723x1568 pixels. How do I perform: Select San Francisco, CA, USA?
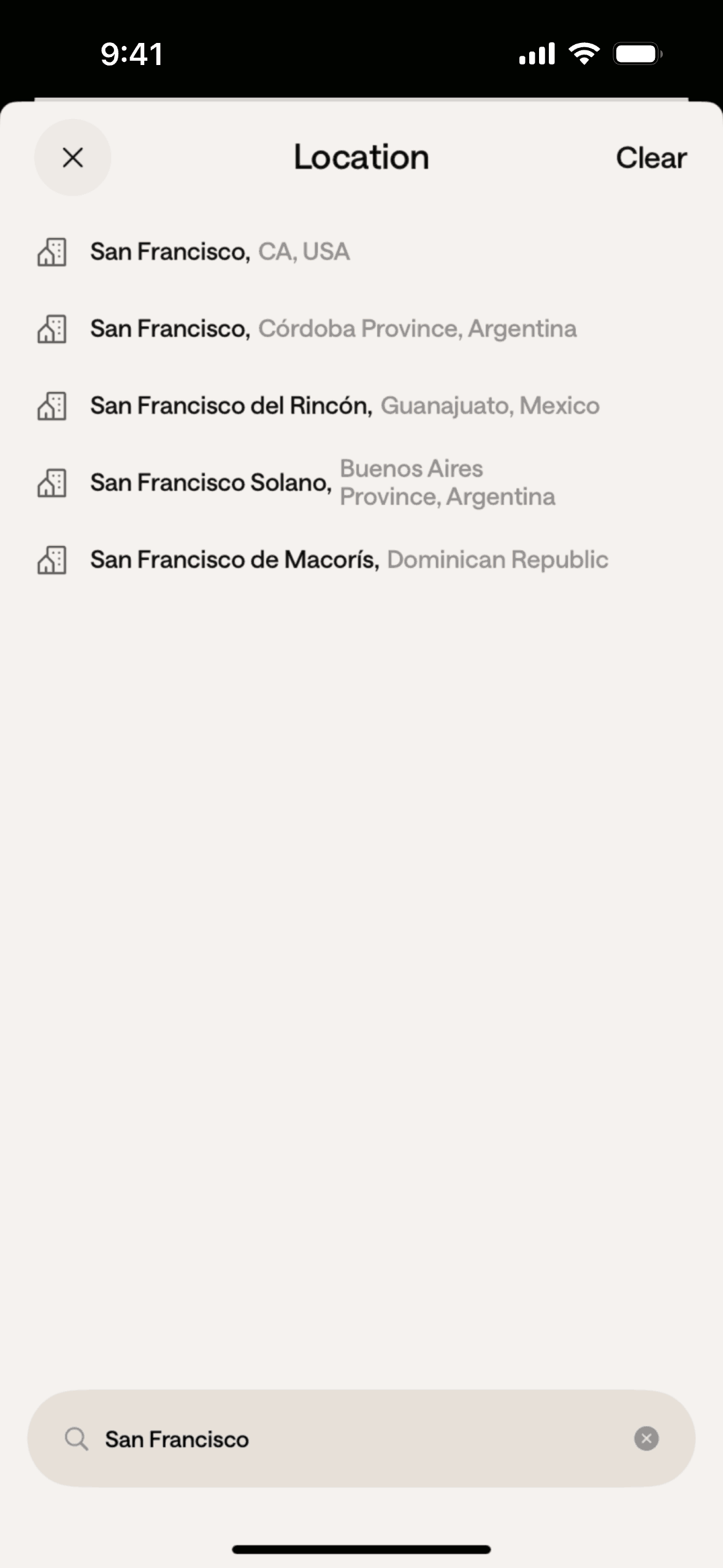(x=220, y=252)
